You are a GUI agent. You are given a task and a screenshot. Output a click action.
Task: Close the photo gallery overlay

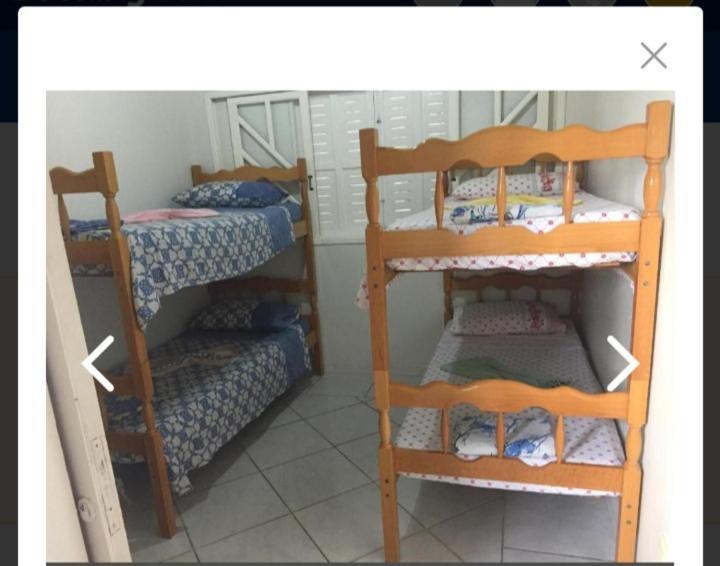[653, 56]
